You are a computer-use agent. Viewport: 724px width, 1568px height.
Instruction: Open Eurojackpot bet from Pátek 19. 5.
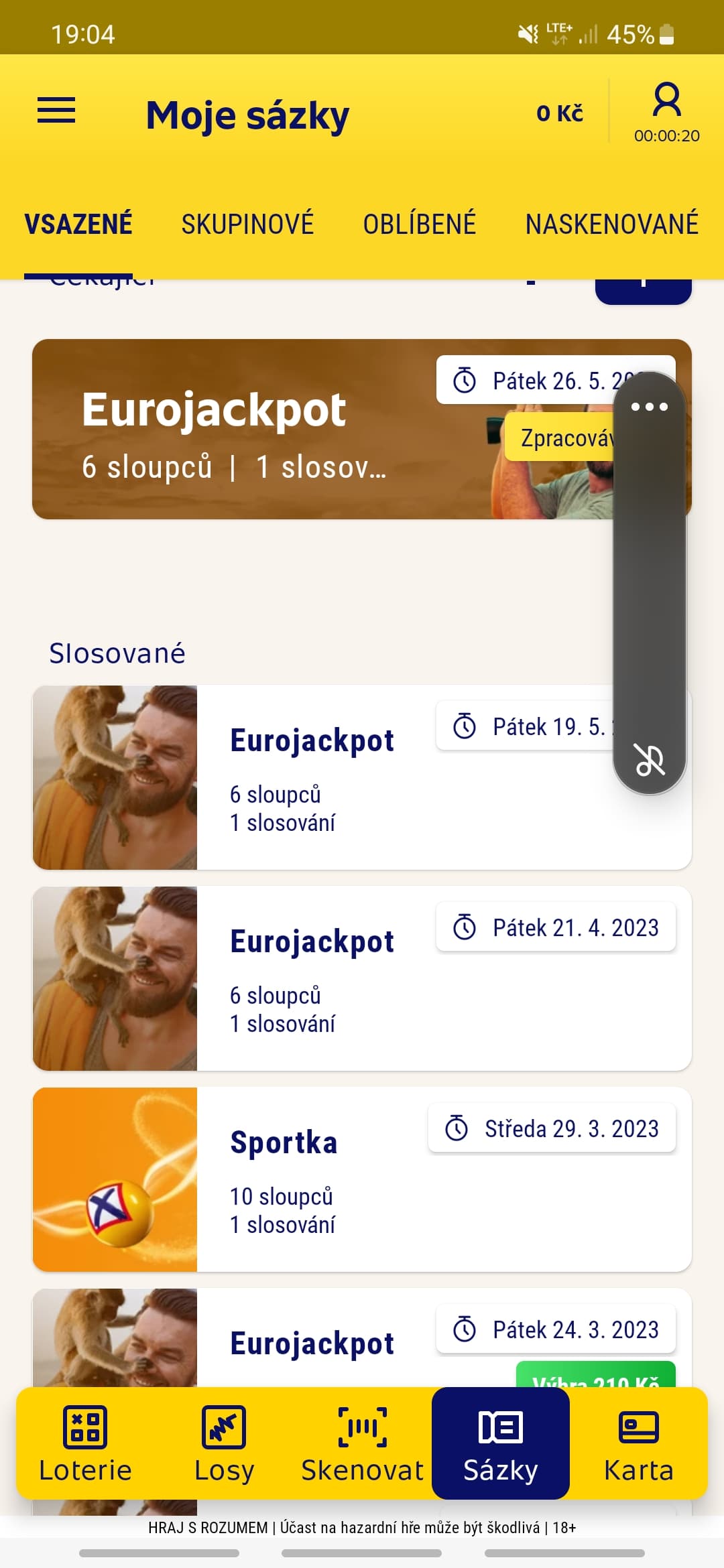[362, 777]
